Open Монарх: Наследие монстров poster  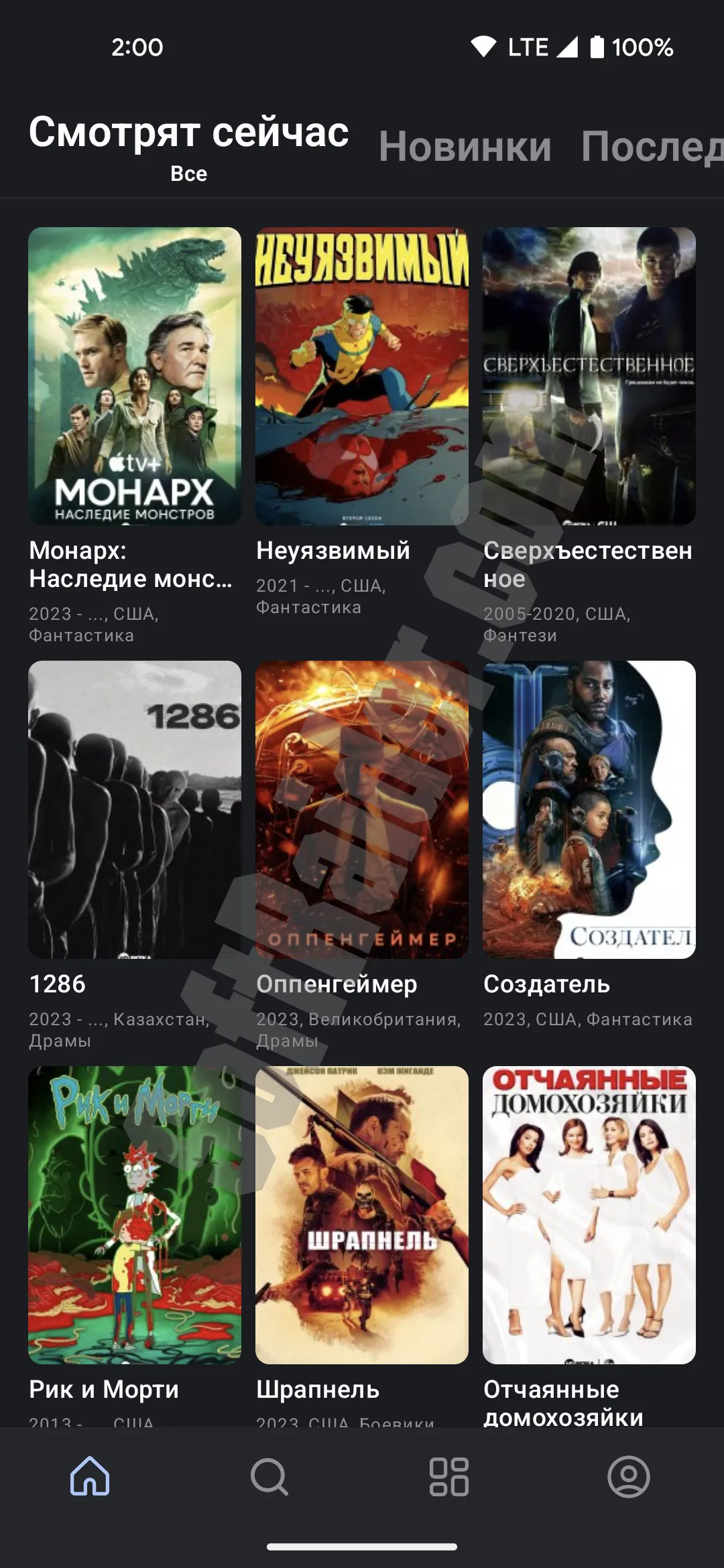[x=135, y=376]
